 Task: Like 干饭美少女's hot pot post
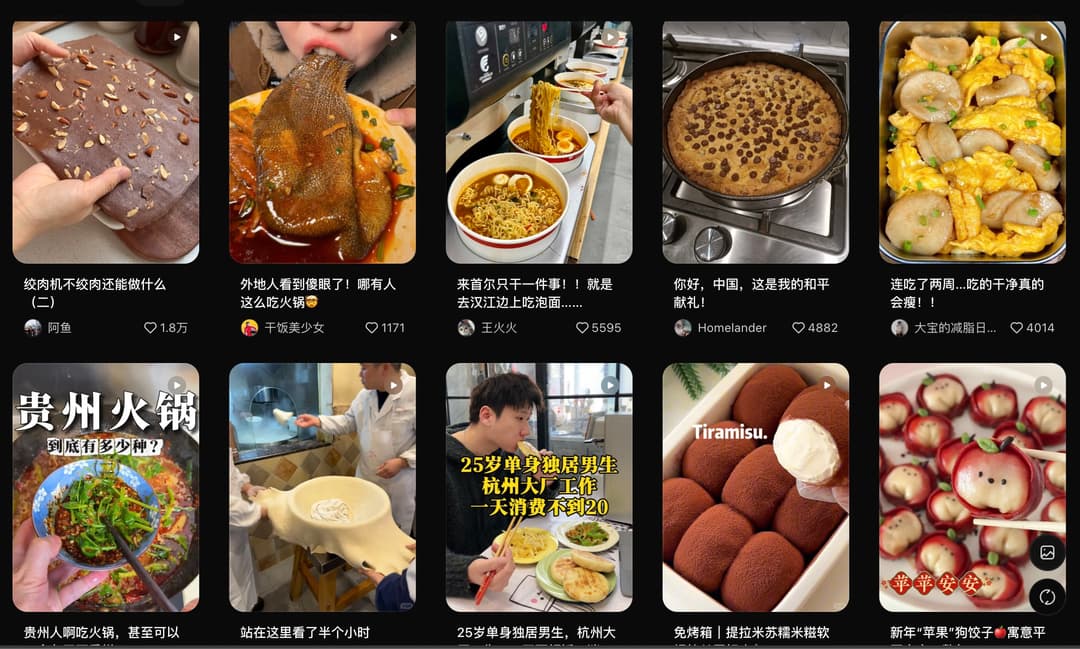tap(372, 328)
